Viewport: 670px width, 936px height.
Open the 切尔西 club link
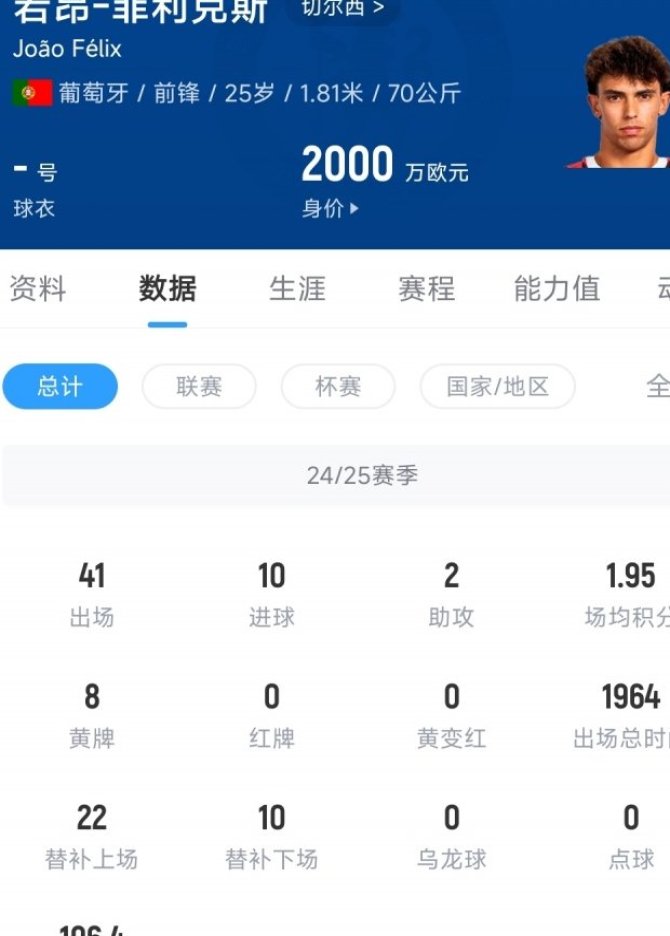[x=343, y=9]
